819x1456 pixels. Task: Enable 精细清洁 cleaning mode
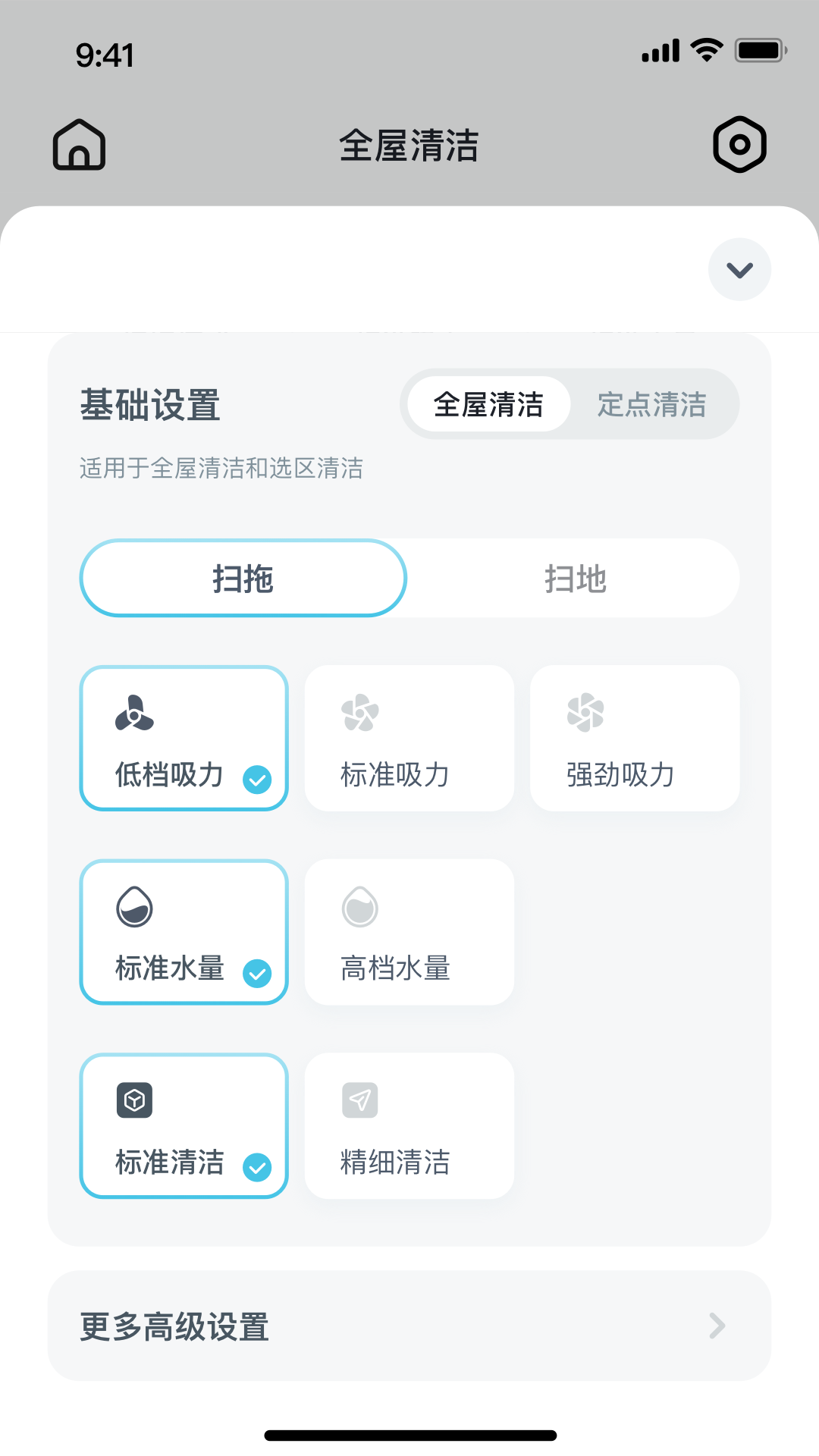(409, 1125)
